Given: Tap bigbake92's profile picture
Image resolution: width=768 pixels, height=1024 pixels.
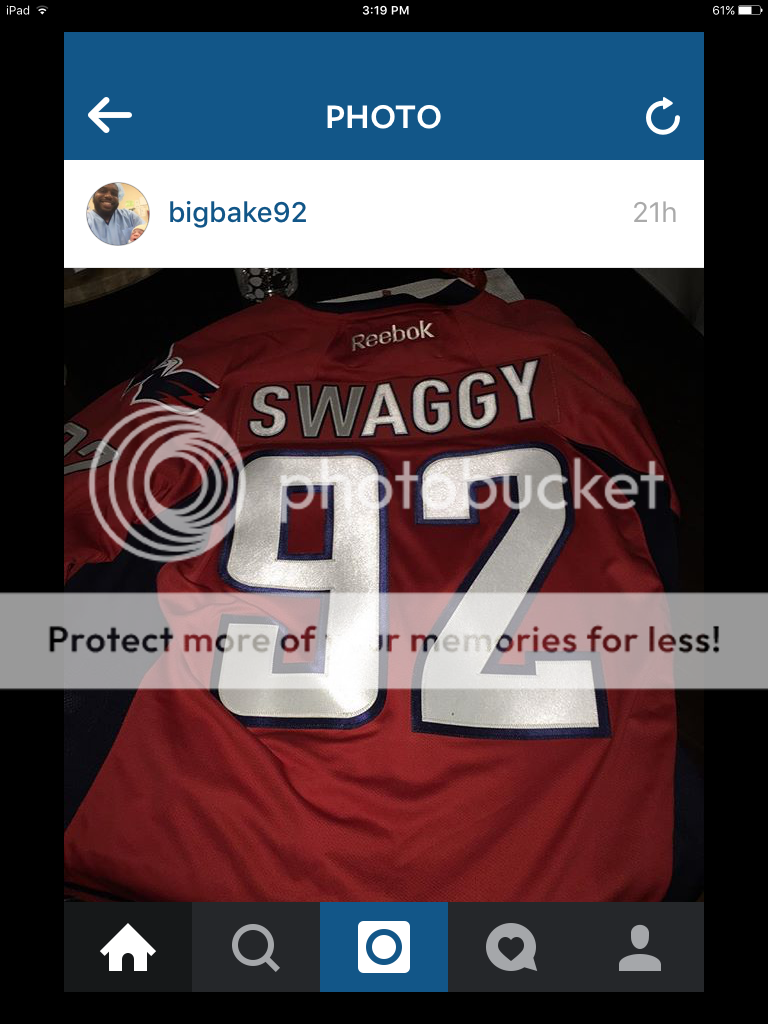Looking at the screenshot, I should pos(118,214).
